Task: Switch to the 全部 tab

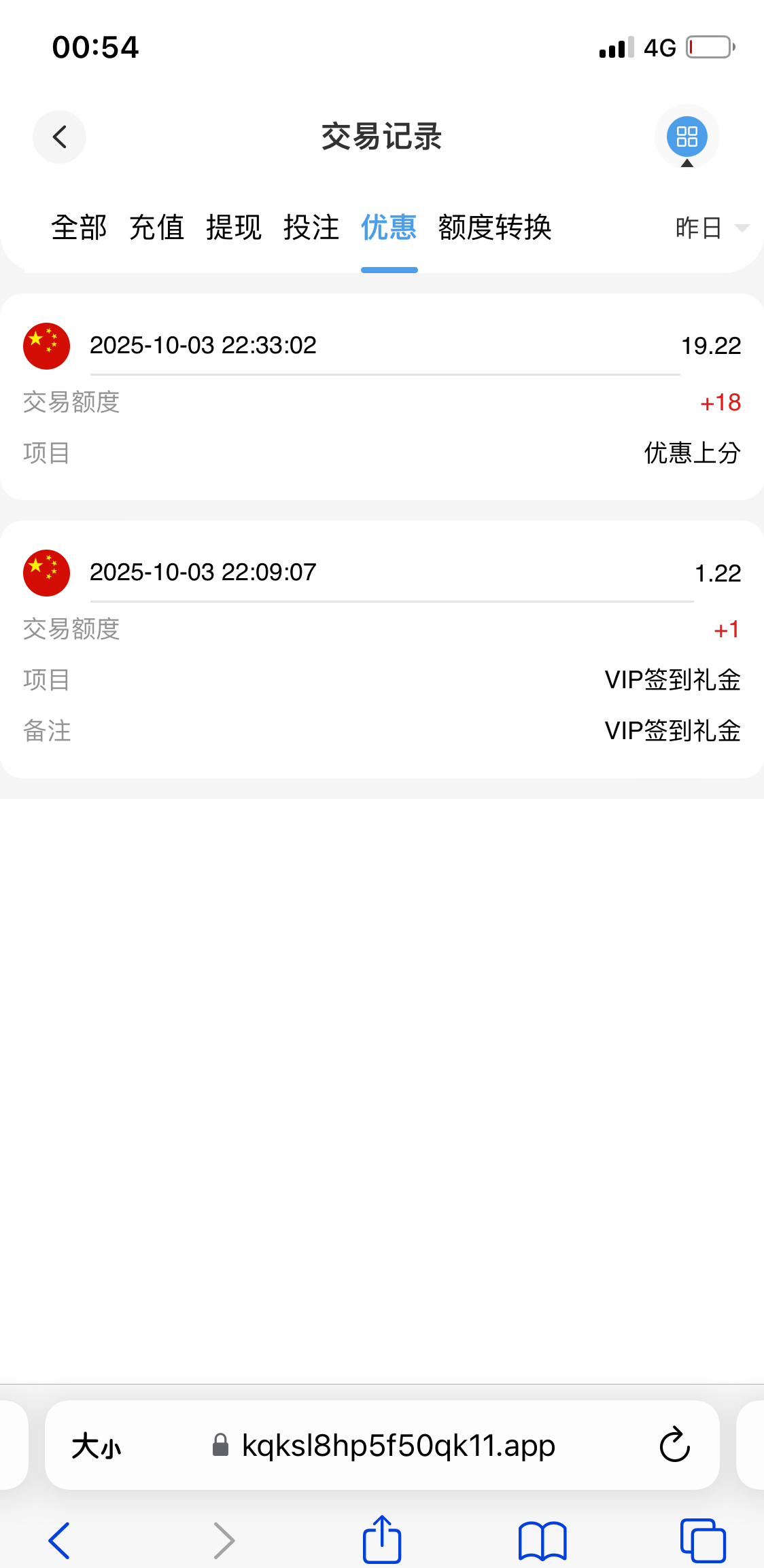Action: 79,227
